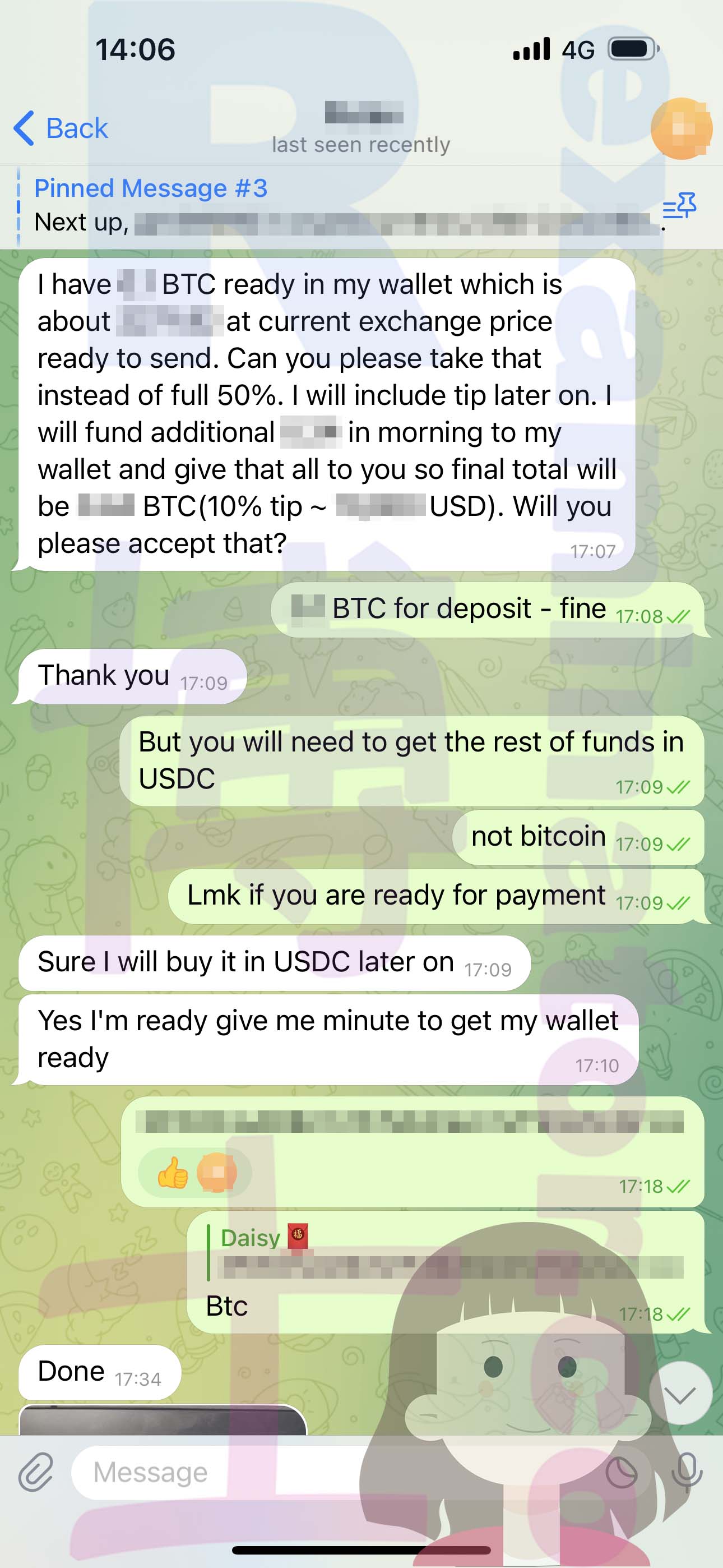Tap the thumbs-up reaction on the message
This screenshot has height=1568, width=723.
click(173, 1172)
